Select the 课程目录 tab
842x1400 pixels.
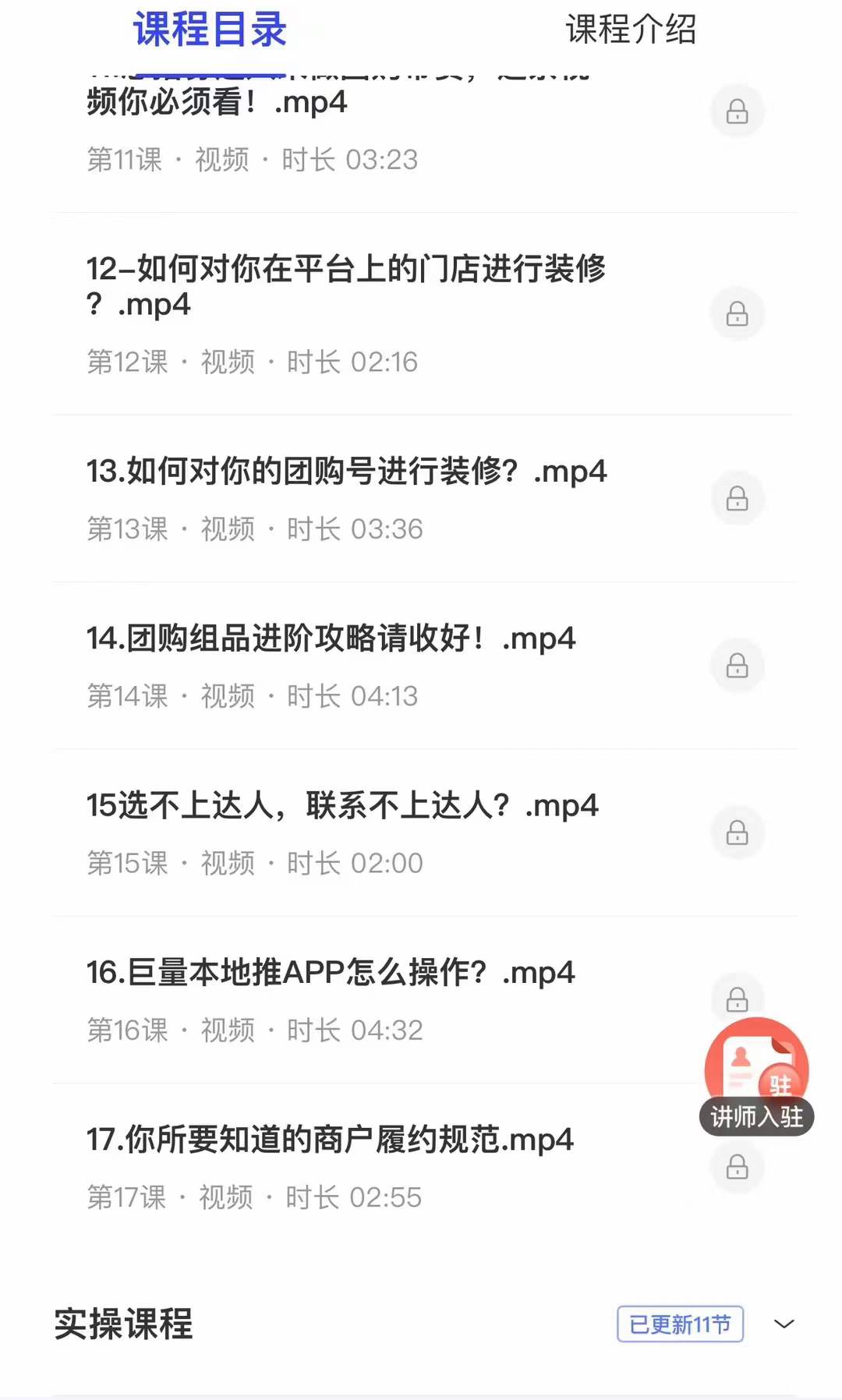tap(210, 30)
